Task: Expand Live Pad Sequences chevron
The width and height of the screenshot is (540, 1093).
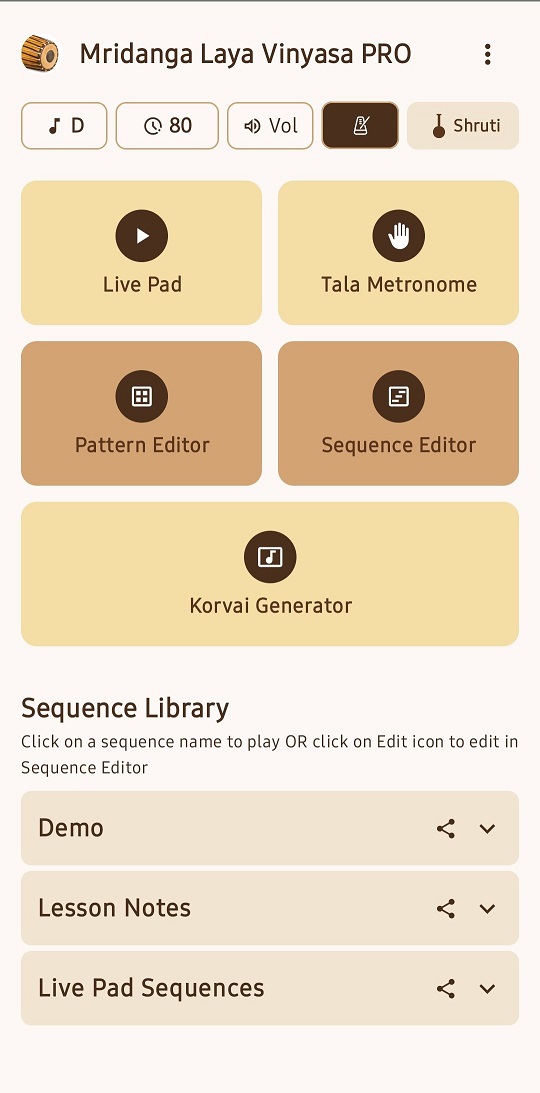Action: pos(488,988)
